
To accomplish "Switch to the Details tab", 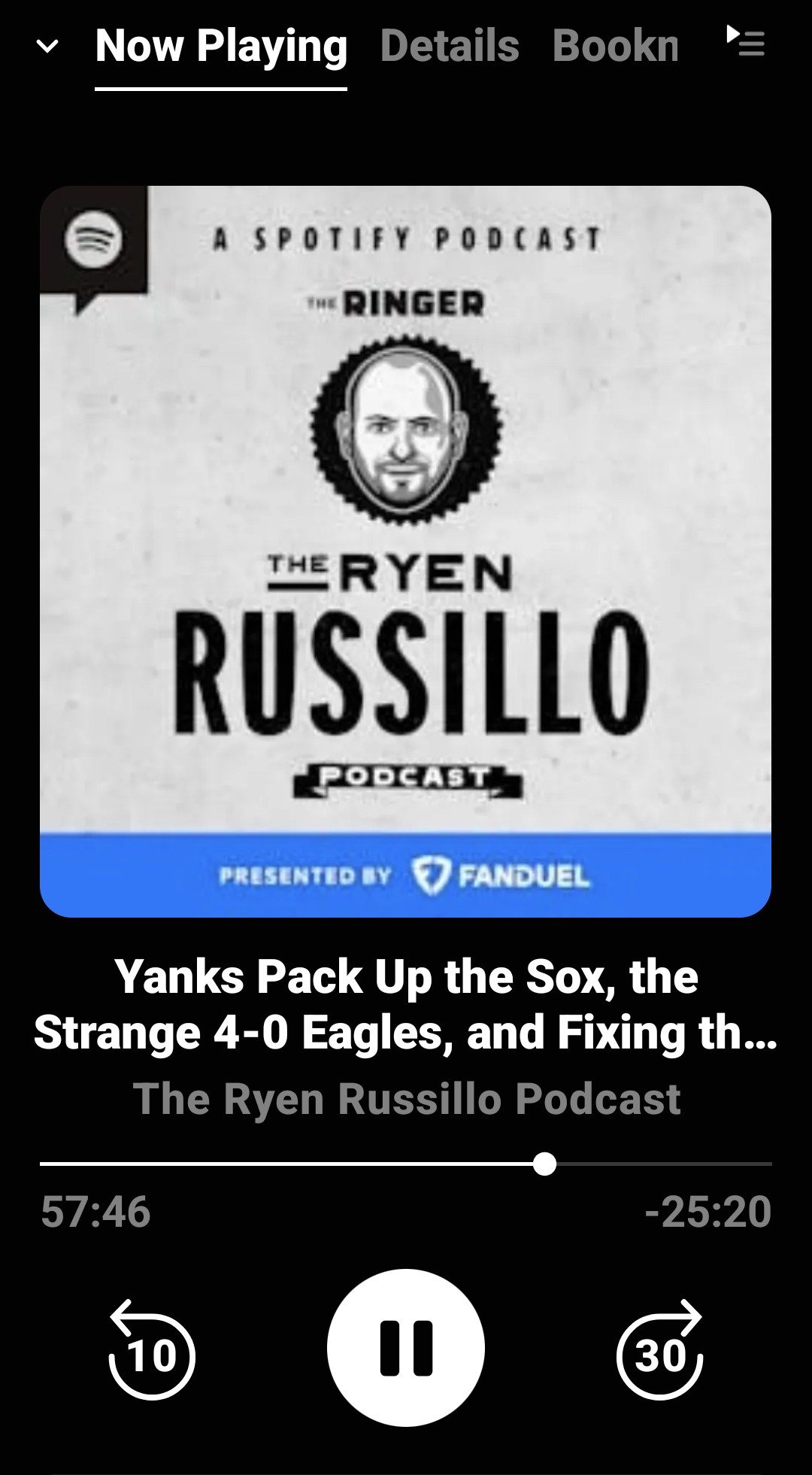I will [450, 47].
